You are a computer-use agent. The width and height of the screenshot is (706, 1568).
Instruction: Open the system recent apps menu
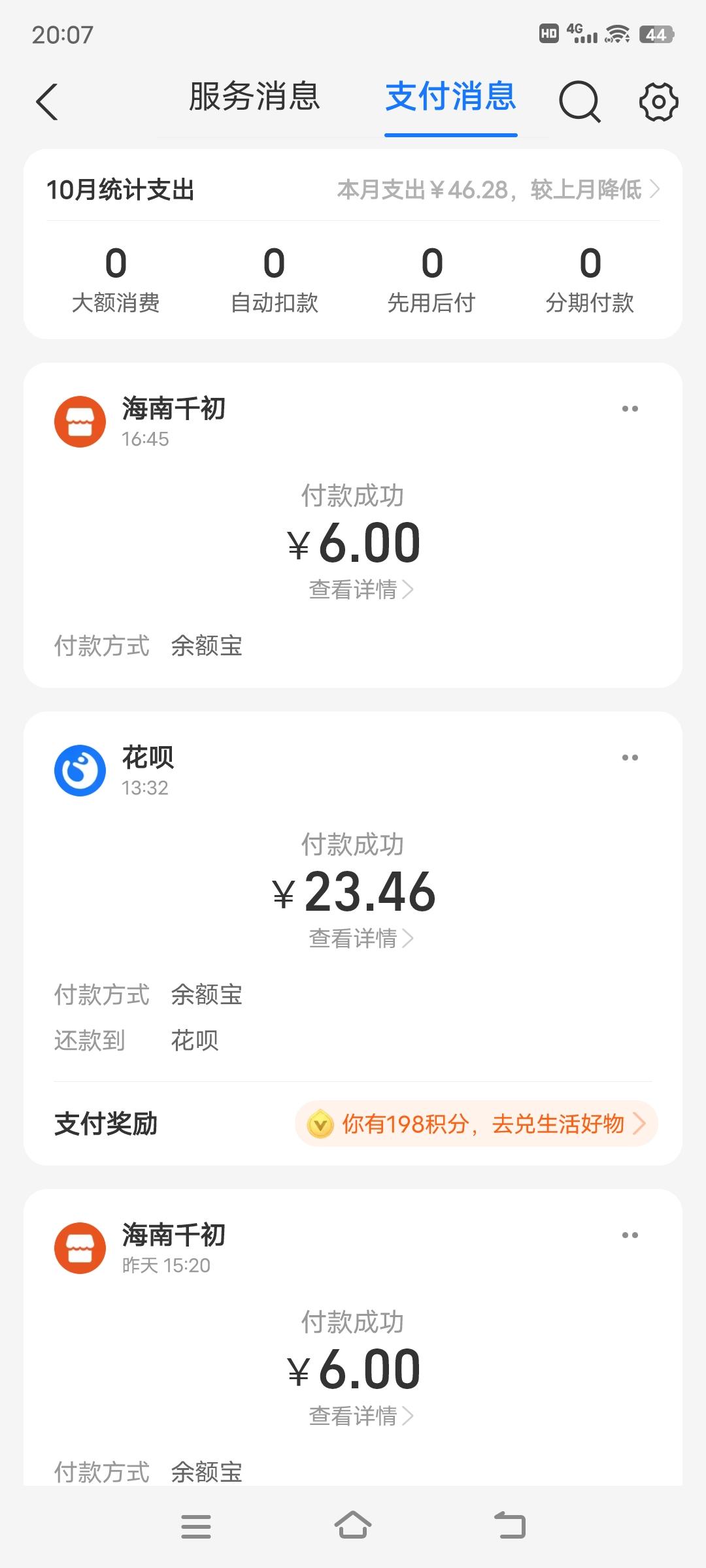coord(195,1526)
